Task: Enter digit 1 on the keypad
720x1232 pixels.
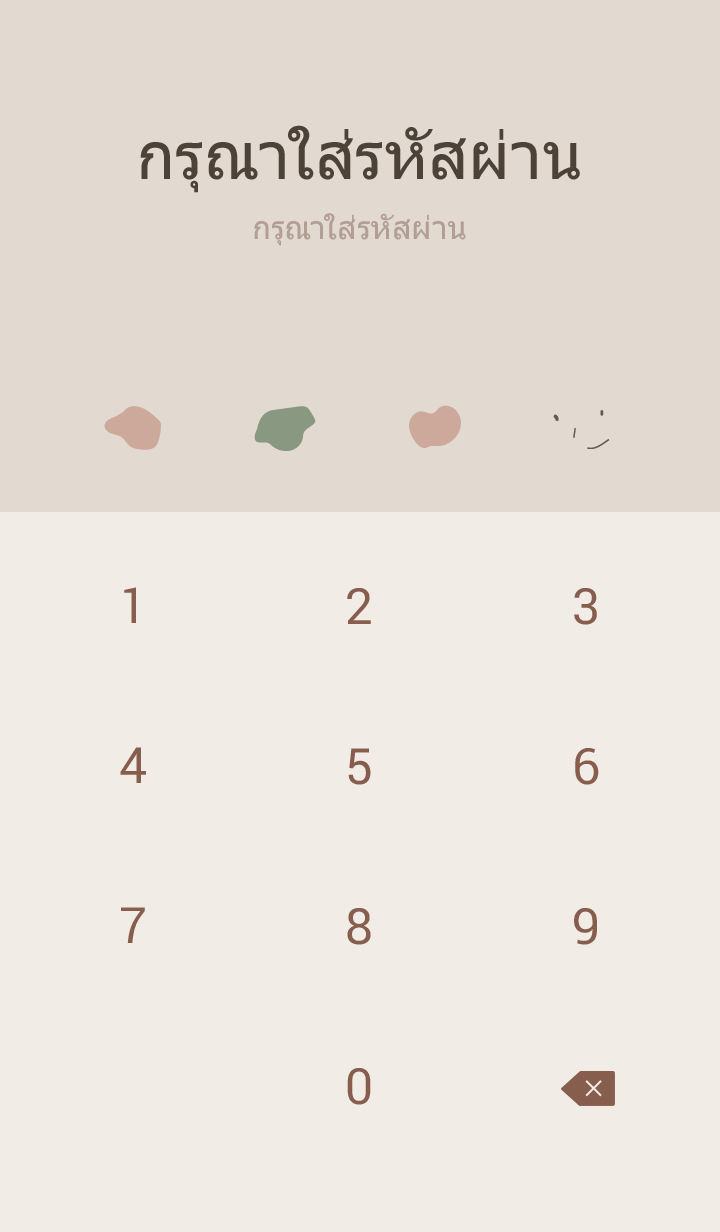Action: click(132, 607)
